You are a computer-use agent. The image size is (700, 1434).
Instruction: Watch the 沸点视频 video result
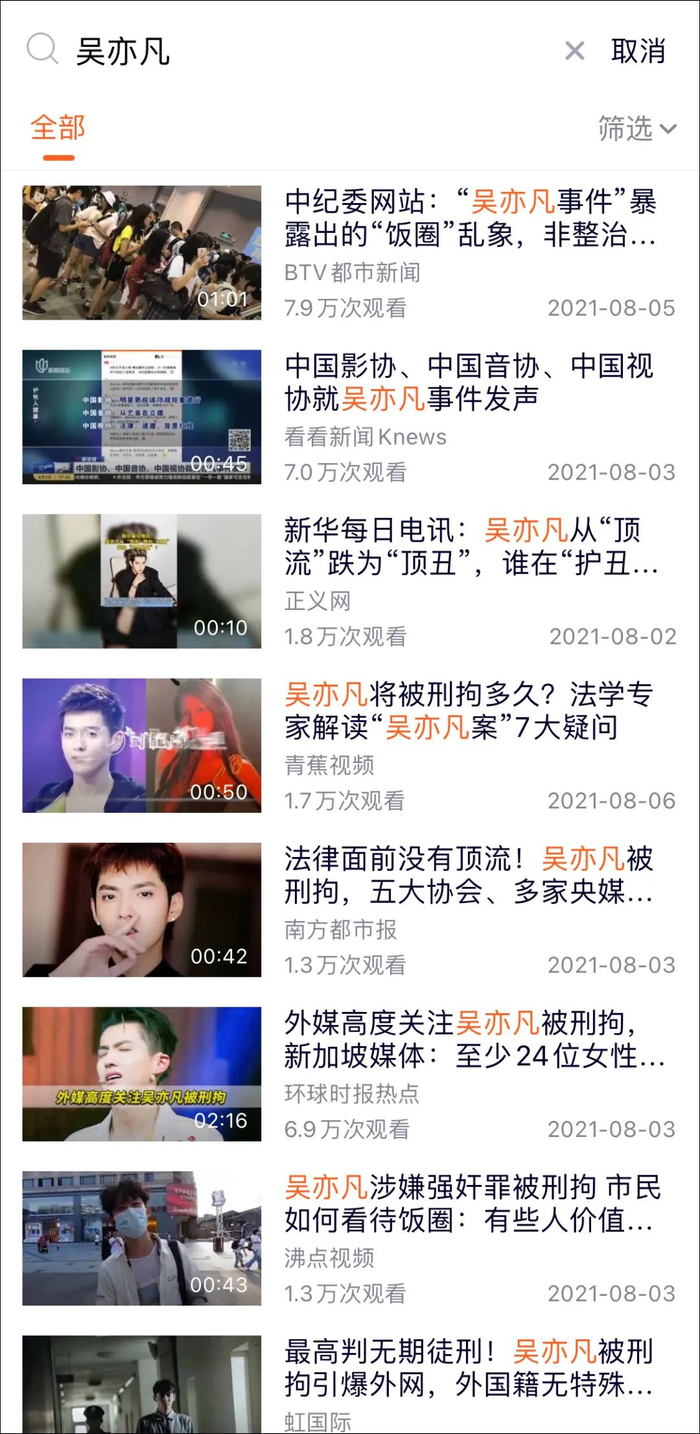pos(472,1204)
